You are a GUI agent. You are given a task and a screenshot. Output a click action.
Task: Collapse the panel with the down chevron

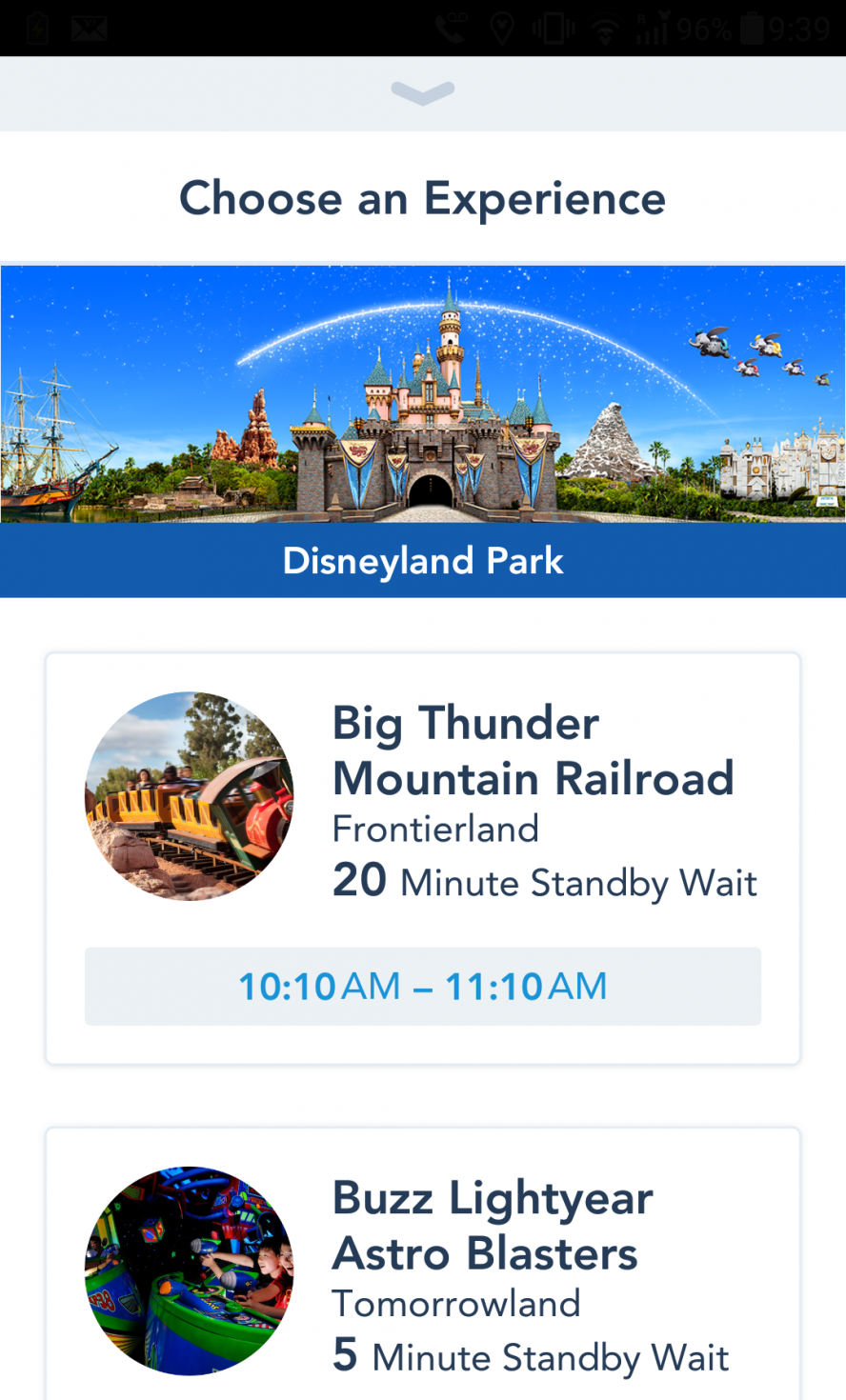(x=422, y=92)
